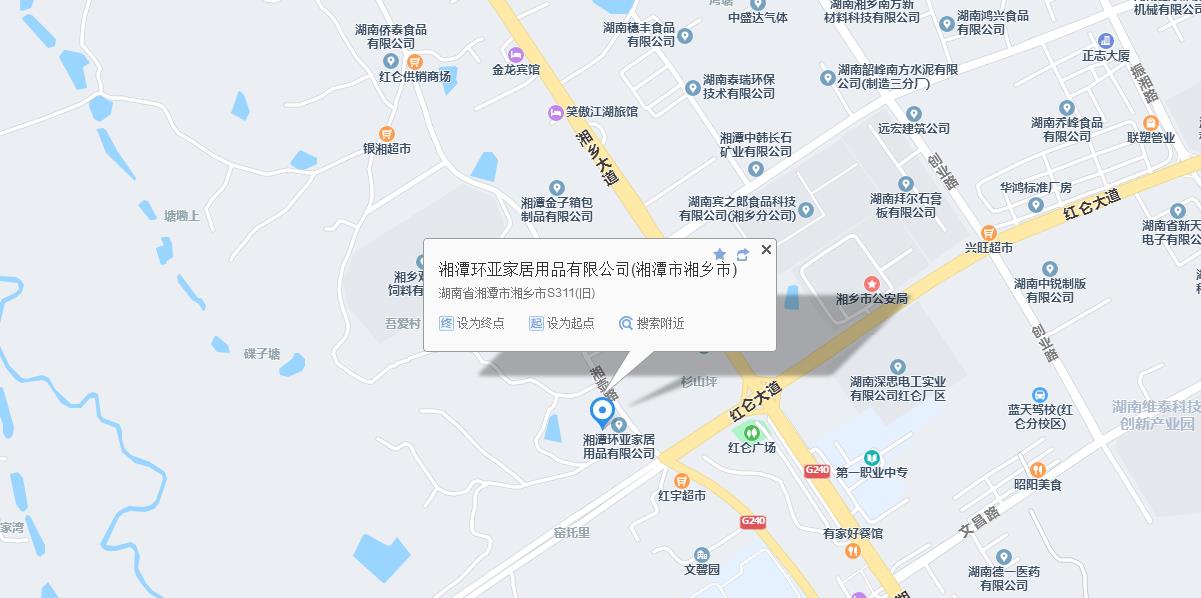The width and height of the screenshot is (1201, 598).
Task: Select the 湘乡市公安局 marker
Action: (871, 284)
